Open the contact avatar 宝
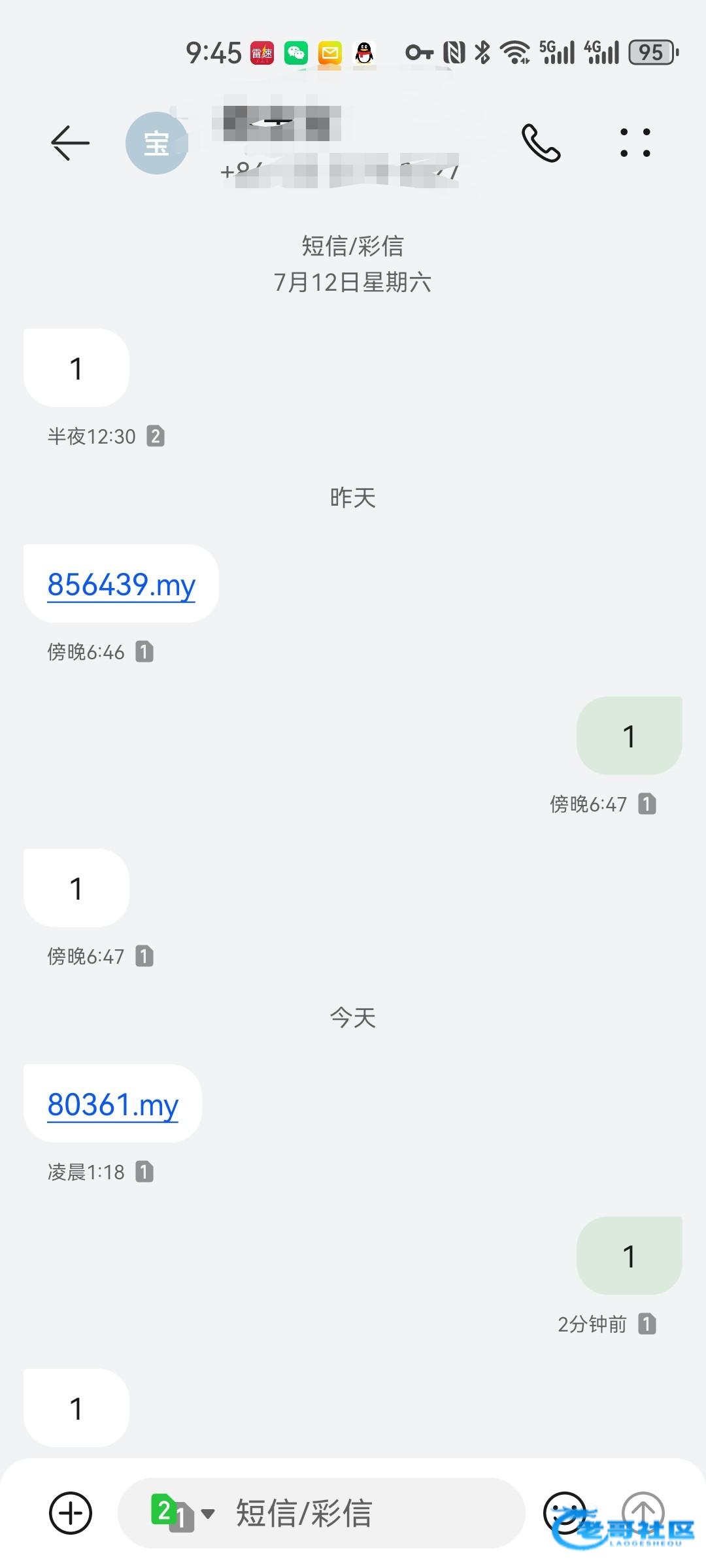The height and width of the screenshot is (1568, 706). (x=156, y=143)
